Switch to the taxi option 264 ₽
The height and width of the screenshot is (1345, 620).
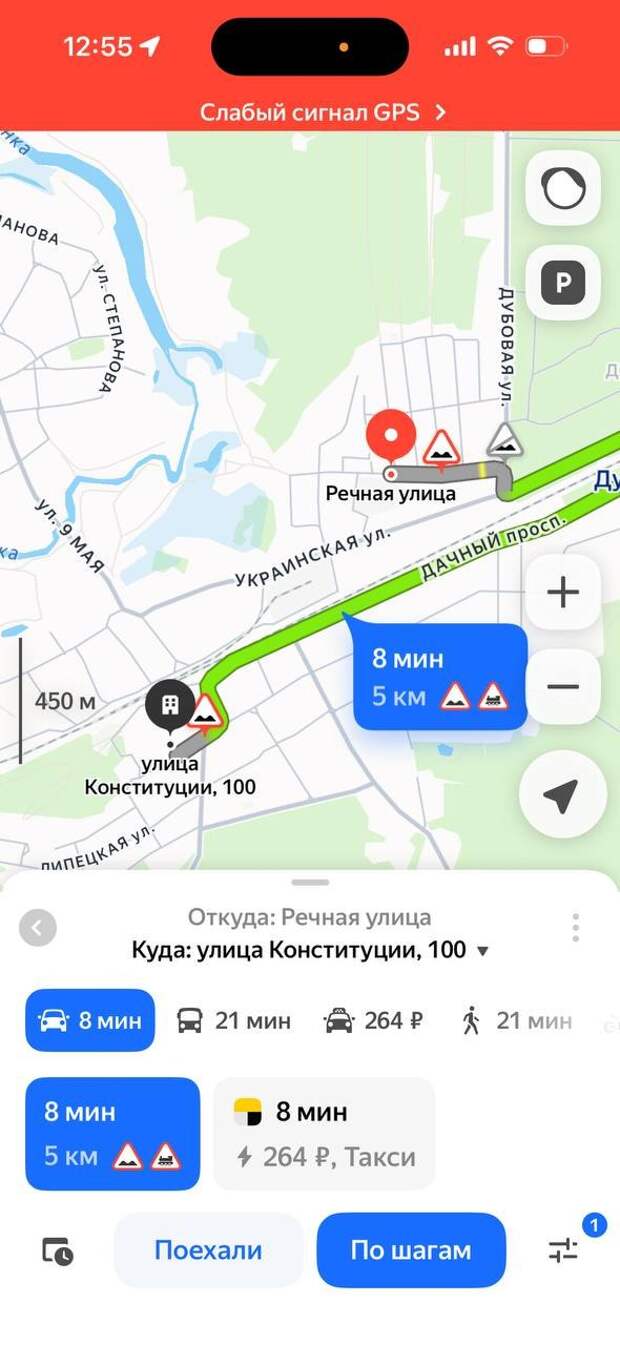(374, 1021)
